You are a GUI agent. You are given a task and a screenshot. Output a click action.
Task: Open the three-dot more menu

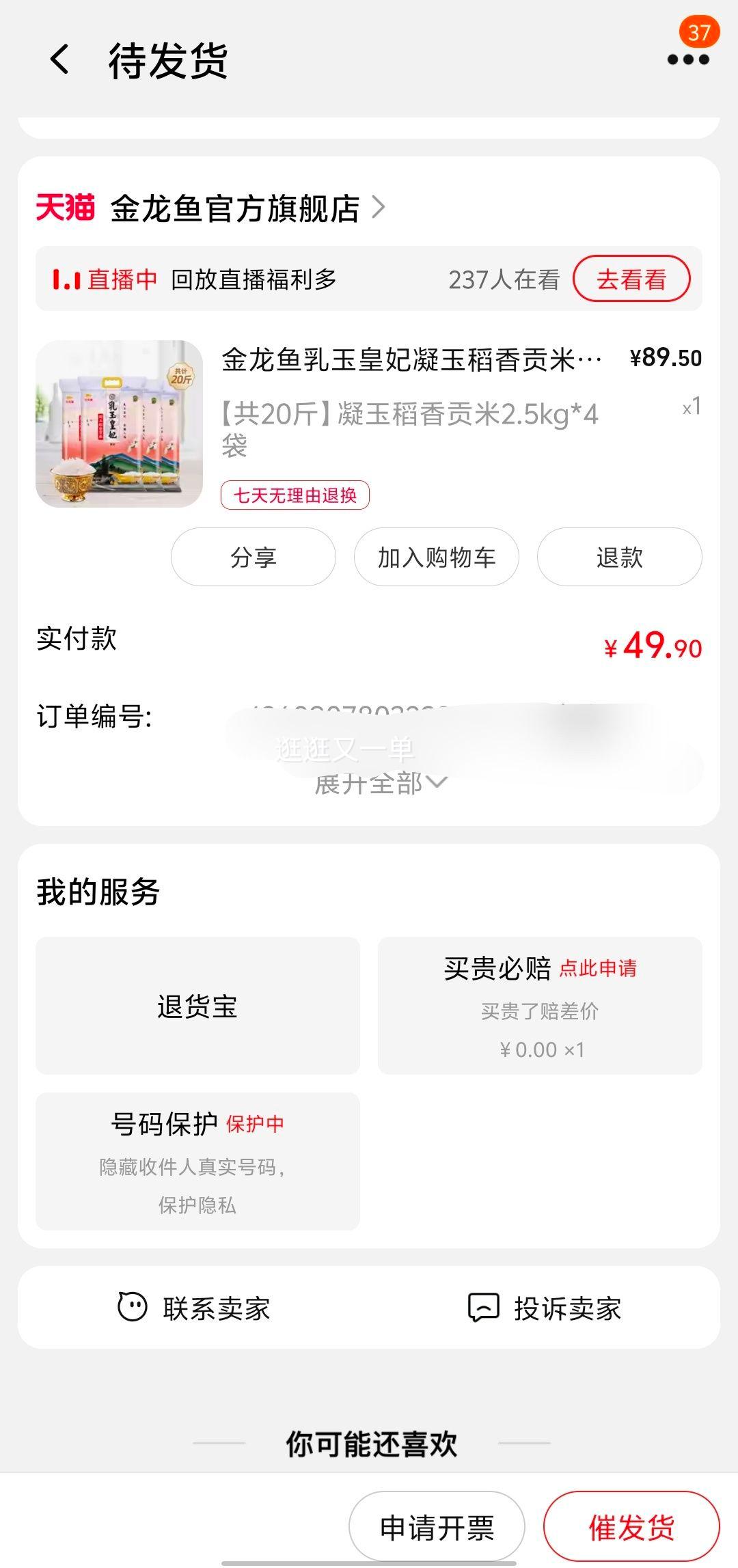point(687,59)
